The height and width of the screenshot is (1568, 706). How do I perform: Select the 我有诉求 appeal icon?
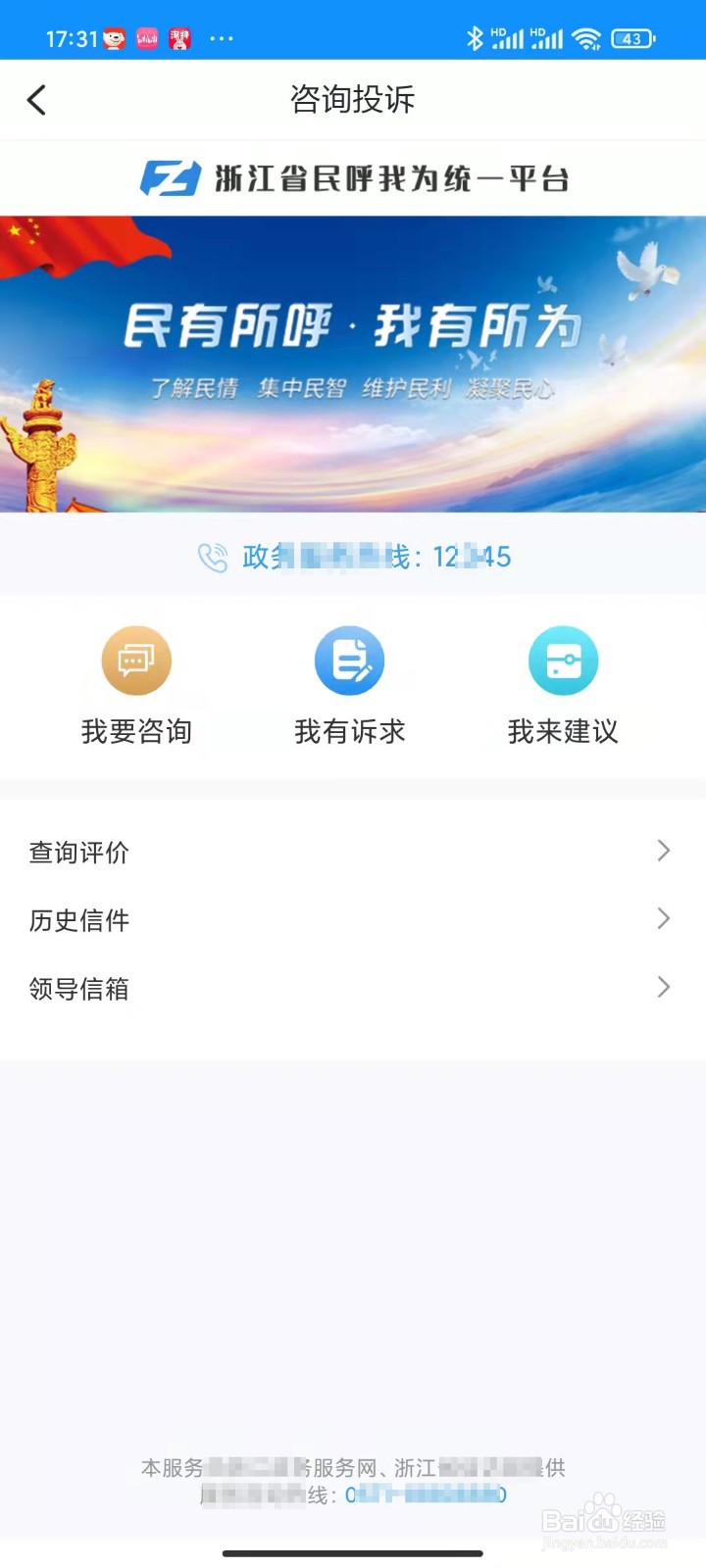pyautogui.click(x=350, y=661)
